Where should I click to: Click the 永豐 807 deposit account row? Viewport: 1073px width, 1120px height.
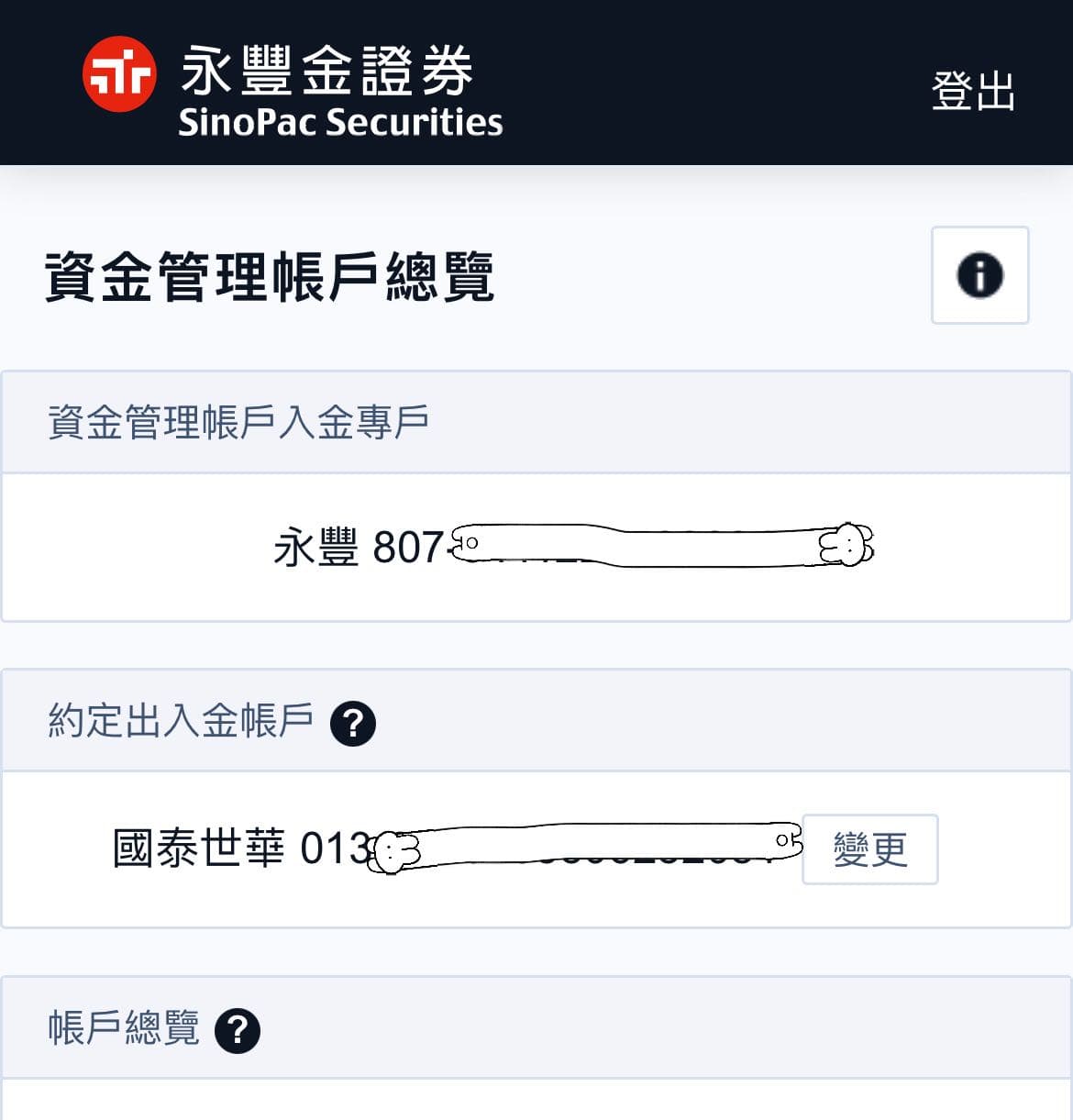(536, 547)
